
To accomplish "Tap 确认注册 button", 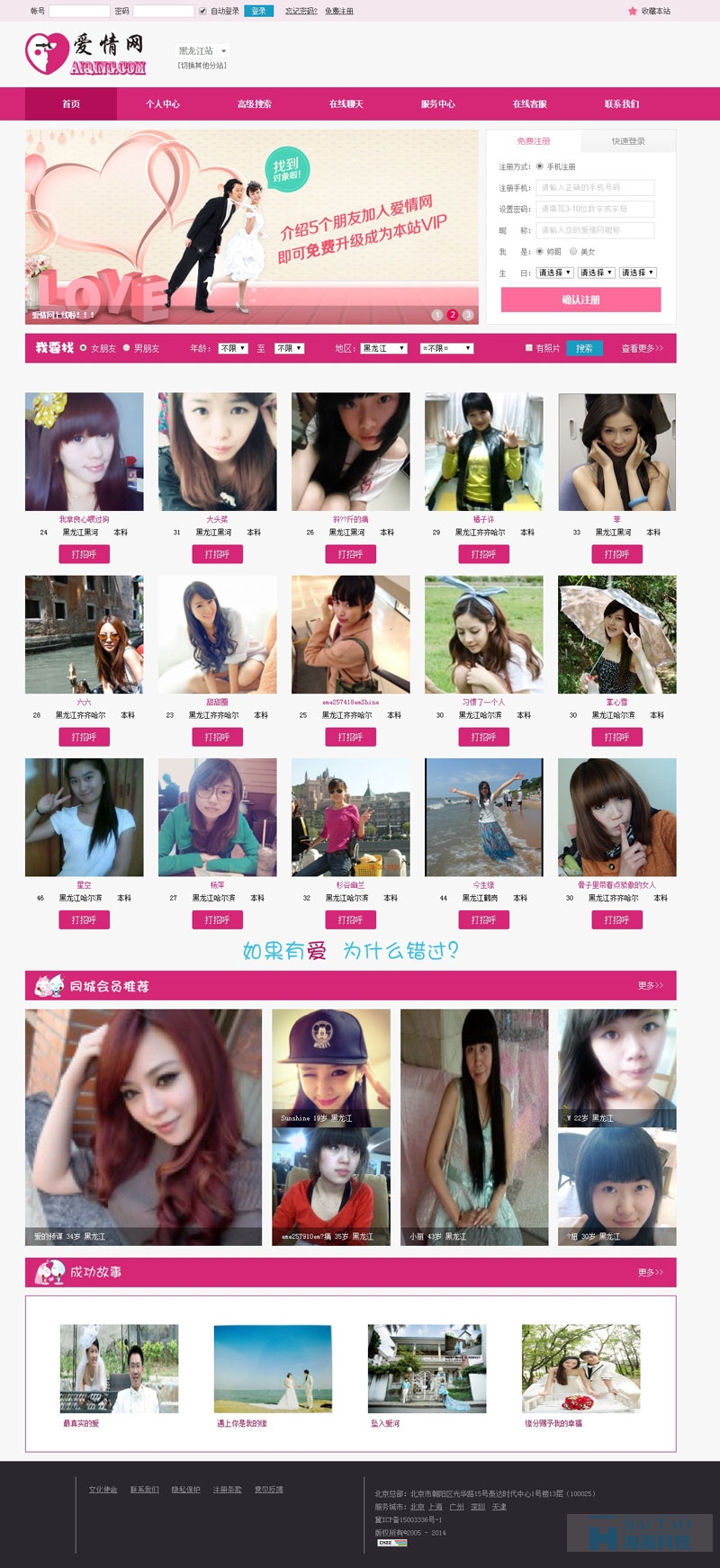I will [x=580, y=300].
